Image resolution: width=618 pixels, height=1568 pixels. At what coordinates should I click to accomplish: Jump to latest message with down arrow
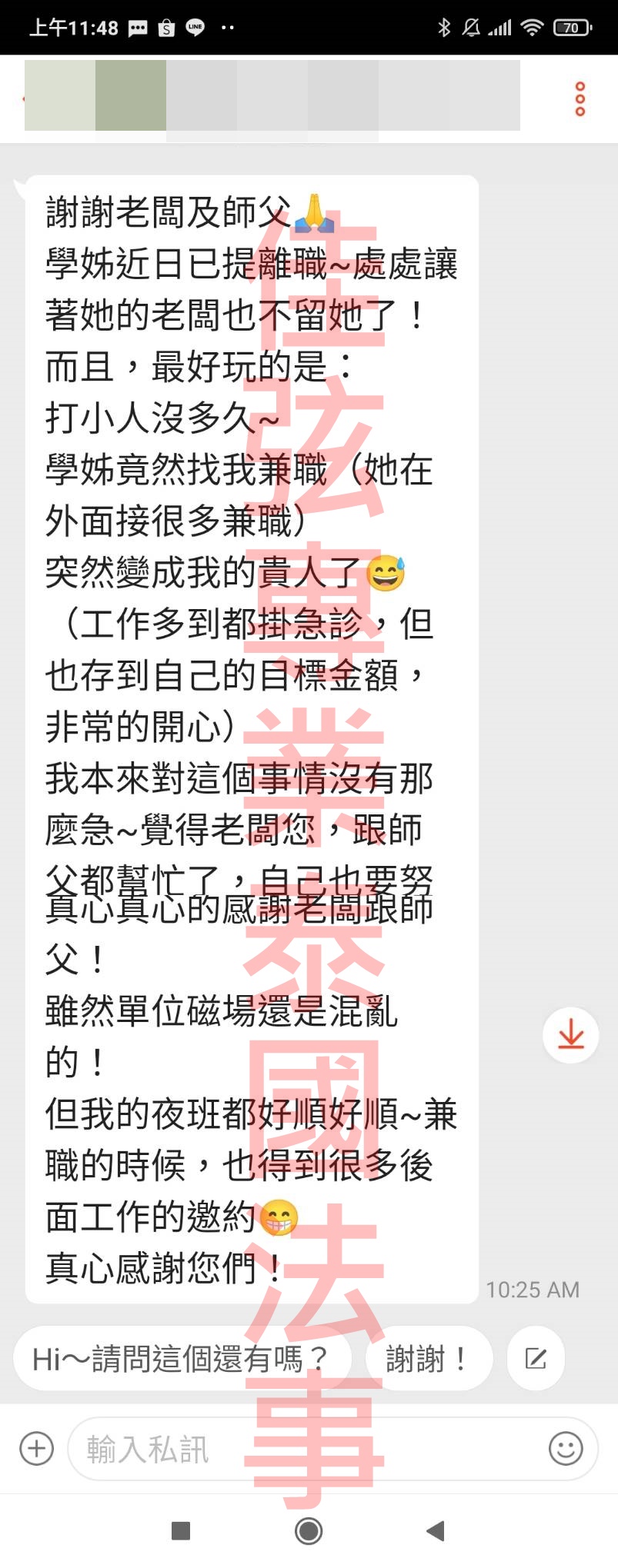tap(570, 1034)
